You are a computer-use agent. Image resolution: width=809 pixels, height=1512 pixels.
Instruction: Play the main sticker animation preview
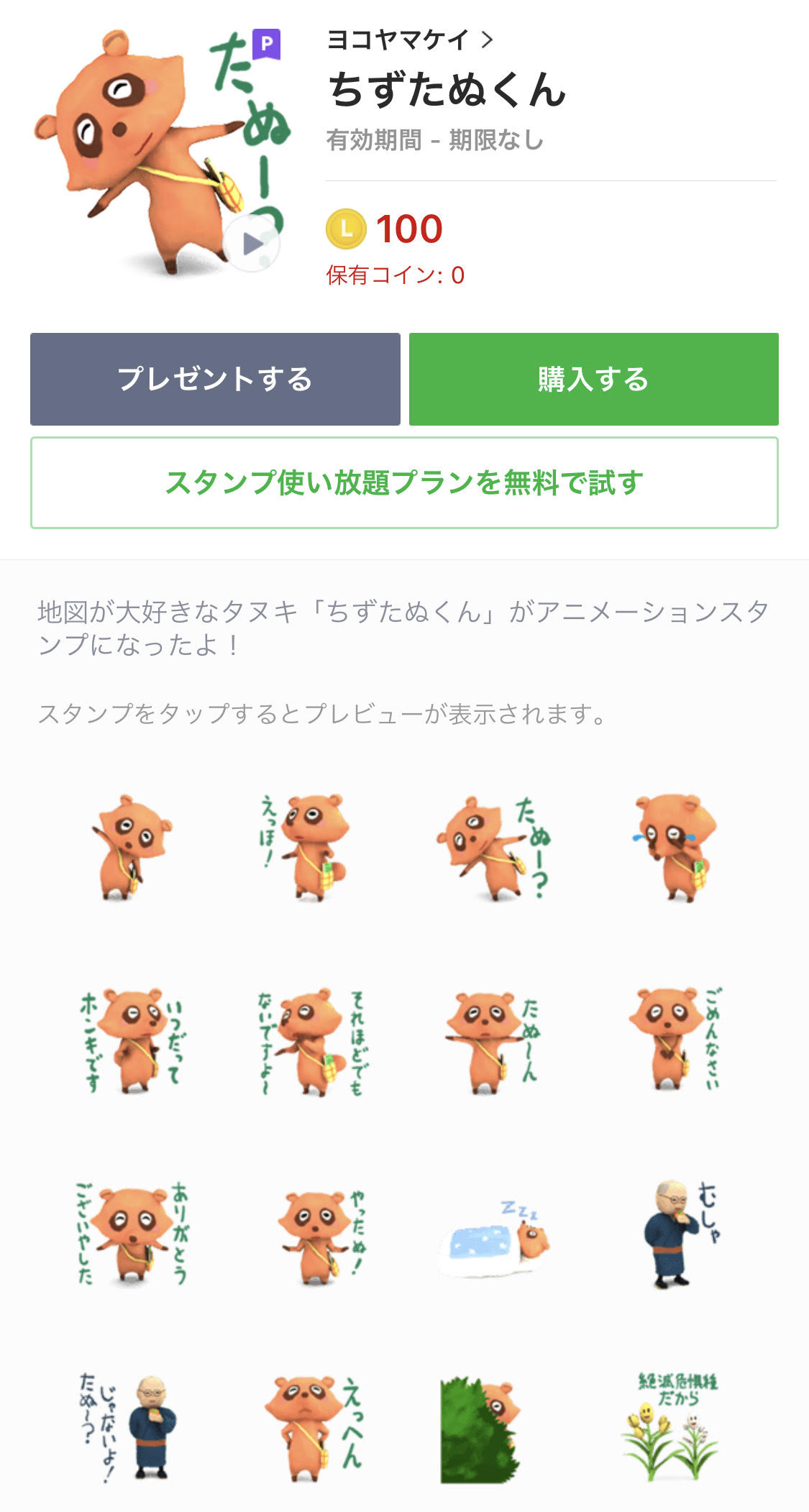251,243
